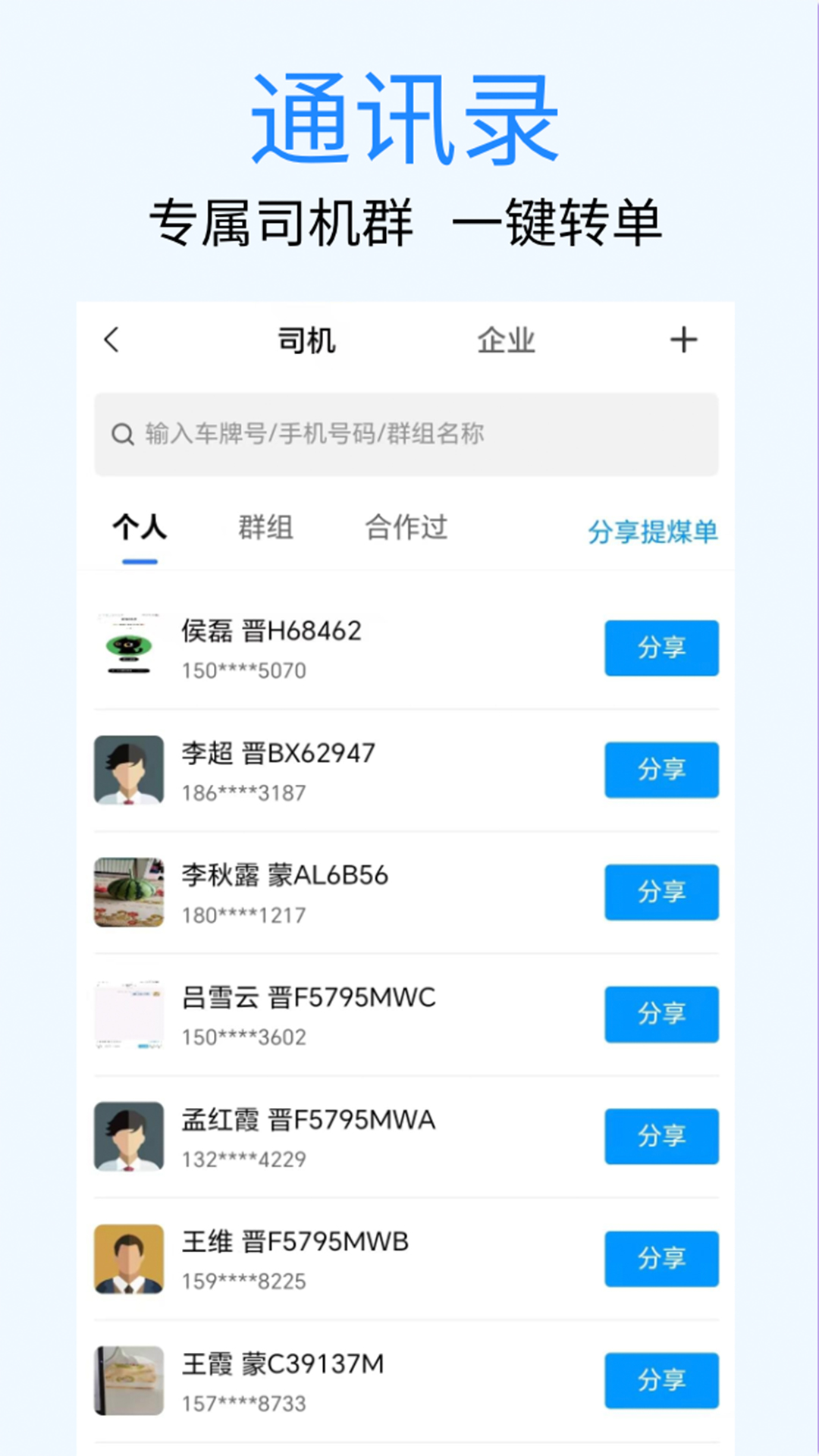Click the back arrow icon

point(112,339)
